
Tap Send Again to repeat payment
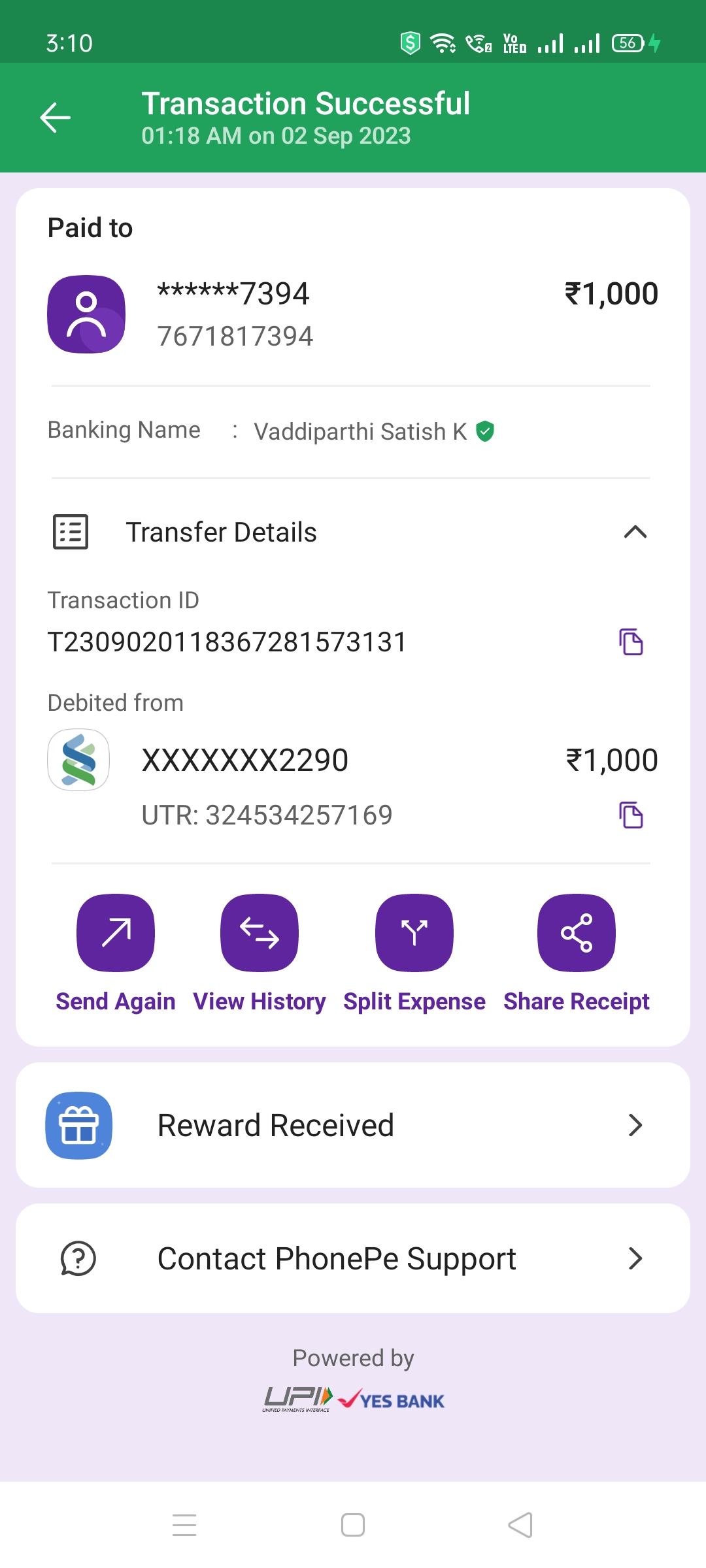pyautogui.click(x=116, y=932)
